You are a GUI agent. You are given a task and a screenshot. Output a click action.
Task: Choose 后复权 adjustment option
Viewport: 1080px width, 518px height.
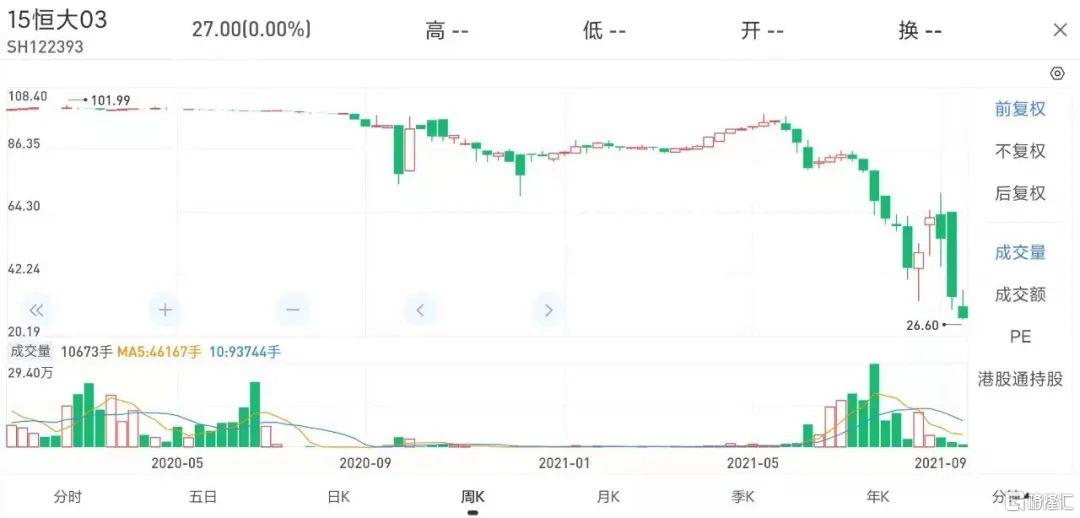1020,193
